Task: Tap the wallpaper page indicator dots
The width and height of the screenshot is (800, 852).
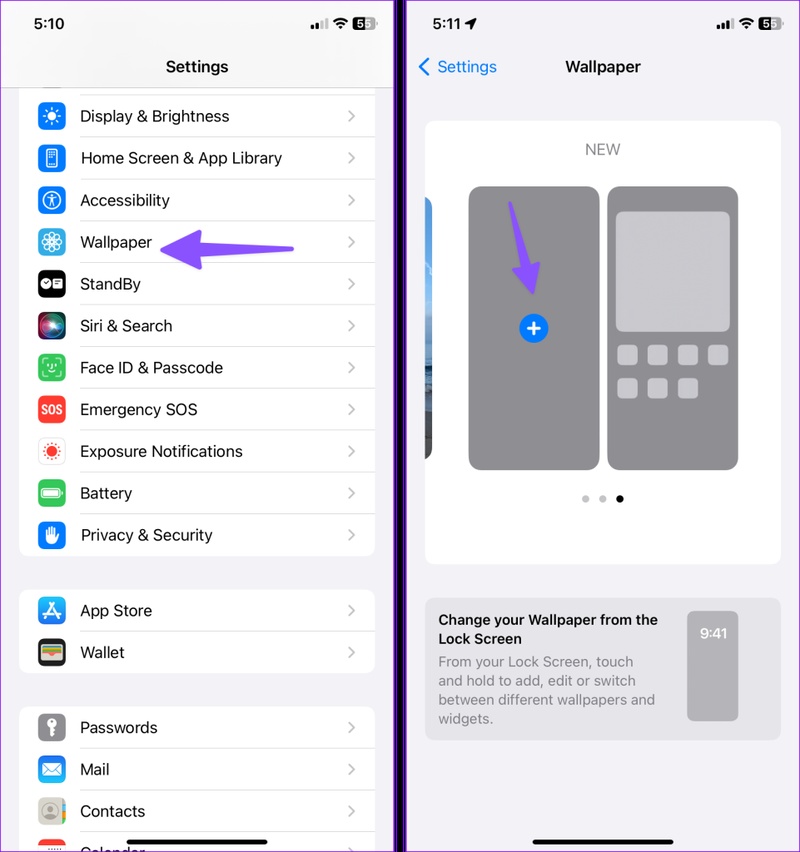Action: pos(602,498)
